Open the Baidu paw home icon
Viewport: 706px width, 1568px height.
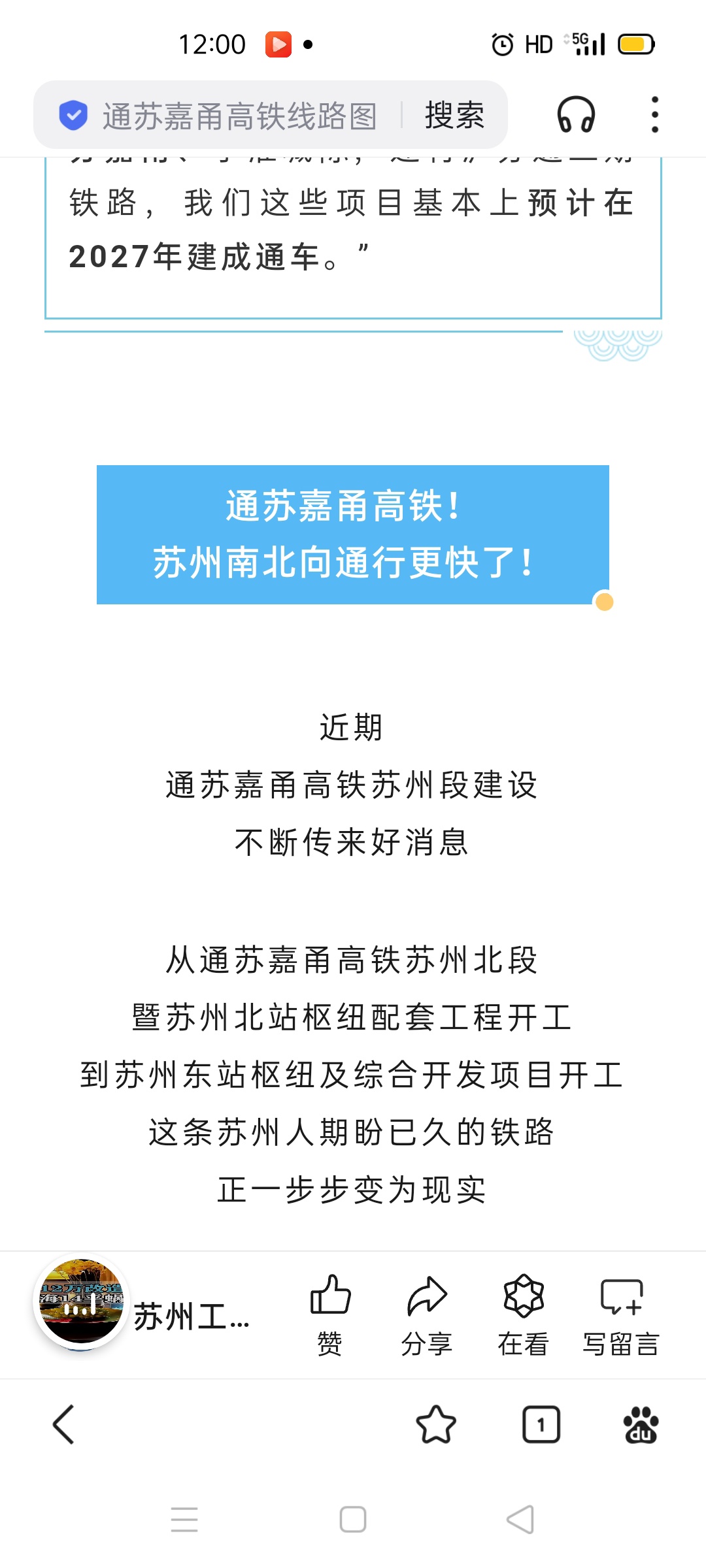click(x=641, y=1424)
